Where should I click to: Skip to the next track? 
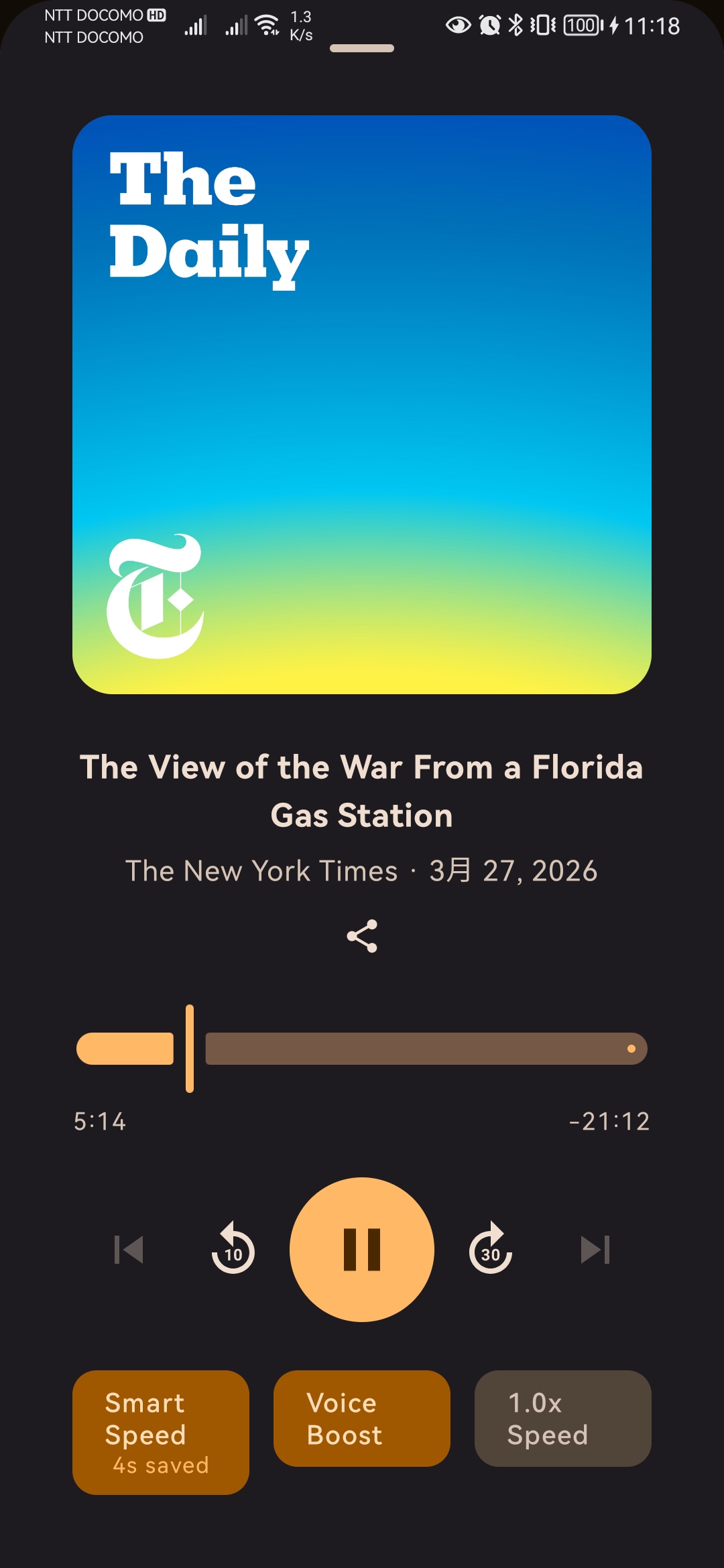[595, 1250]
